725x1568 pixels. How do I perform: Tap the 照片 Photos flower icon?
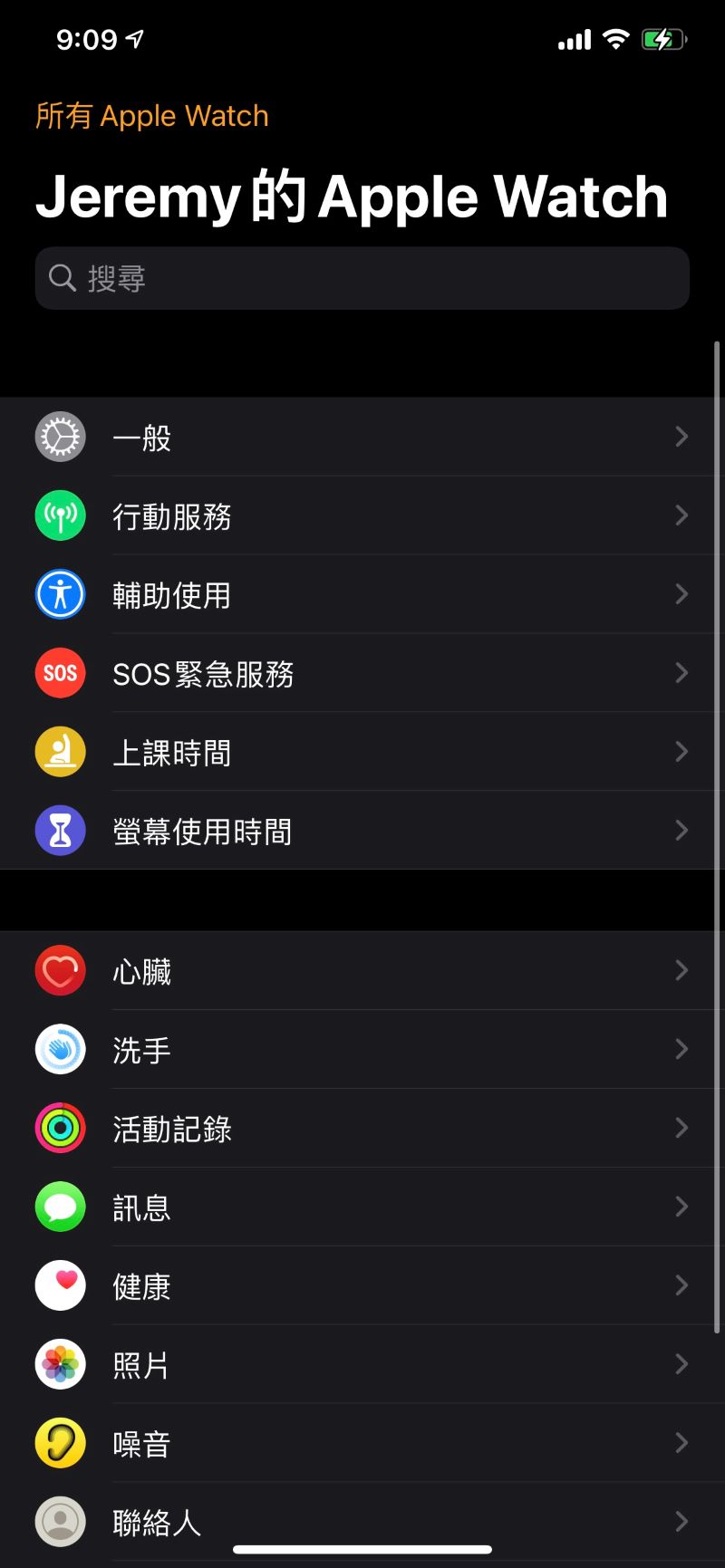pyautogui.click(x=60, y=1364)
